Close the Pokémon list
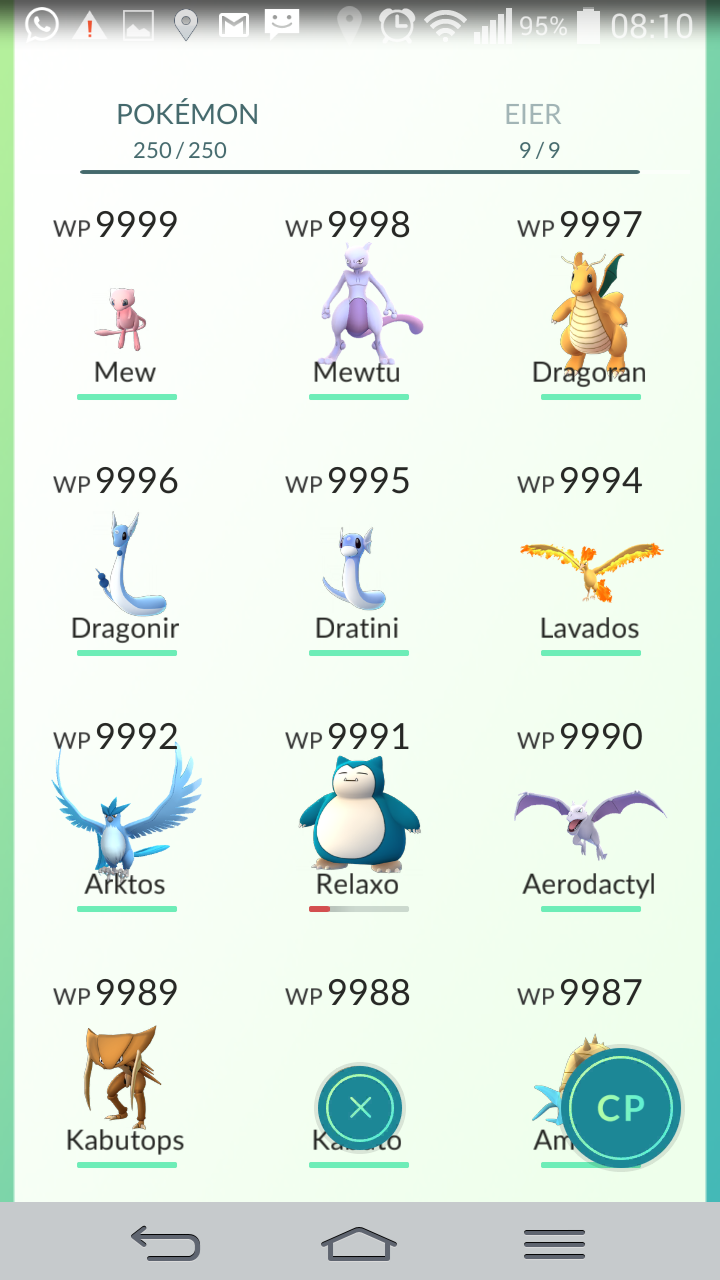 pos(360,1107)
